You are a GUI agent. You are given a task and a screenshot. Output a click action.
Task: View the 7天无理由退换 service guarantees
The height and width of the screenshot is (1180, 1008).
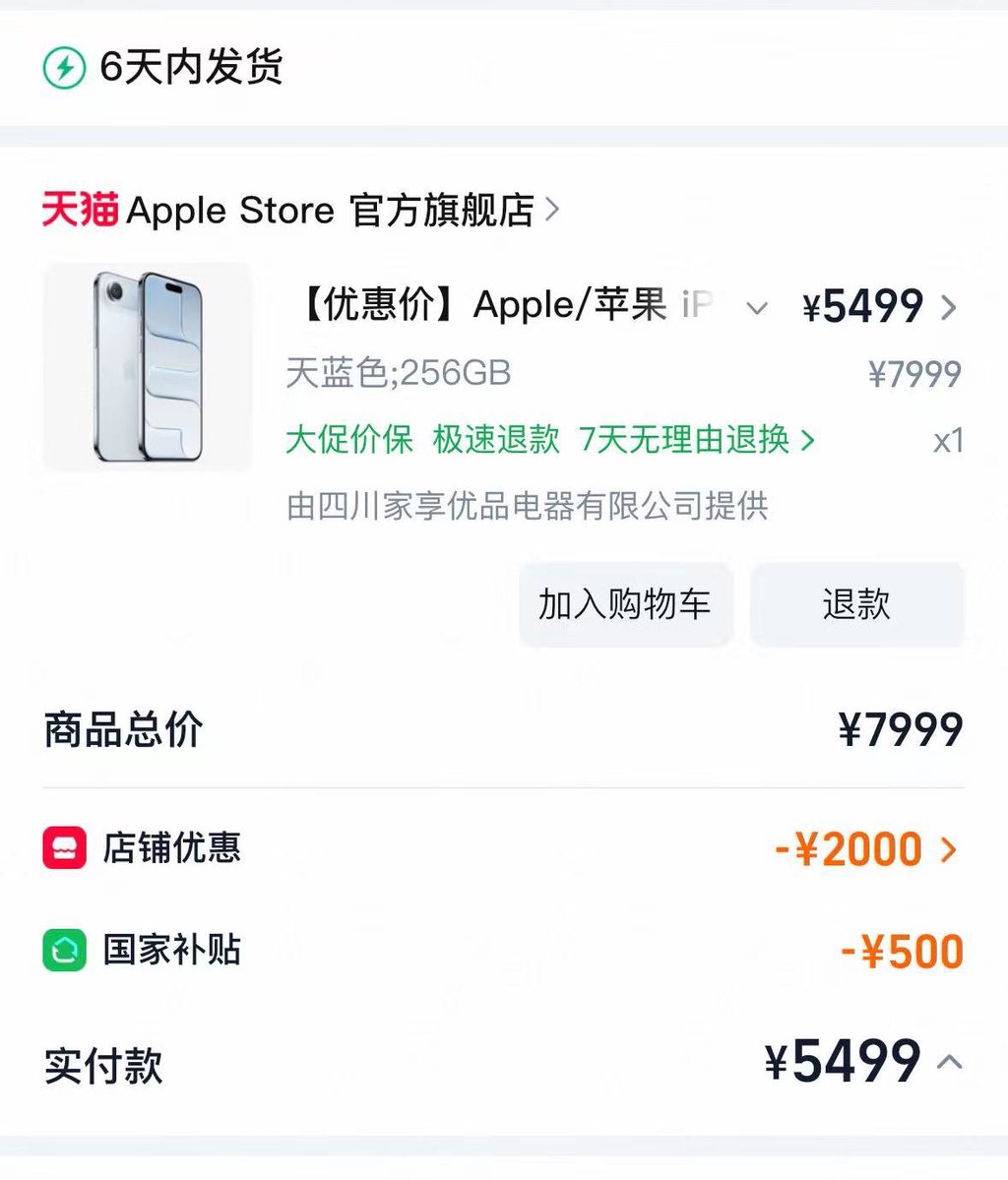(x=697, y=440)
